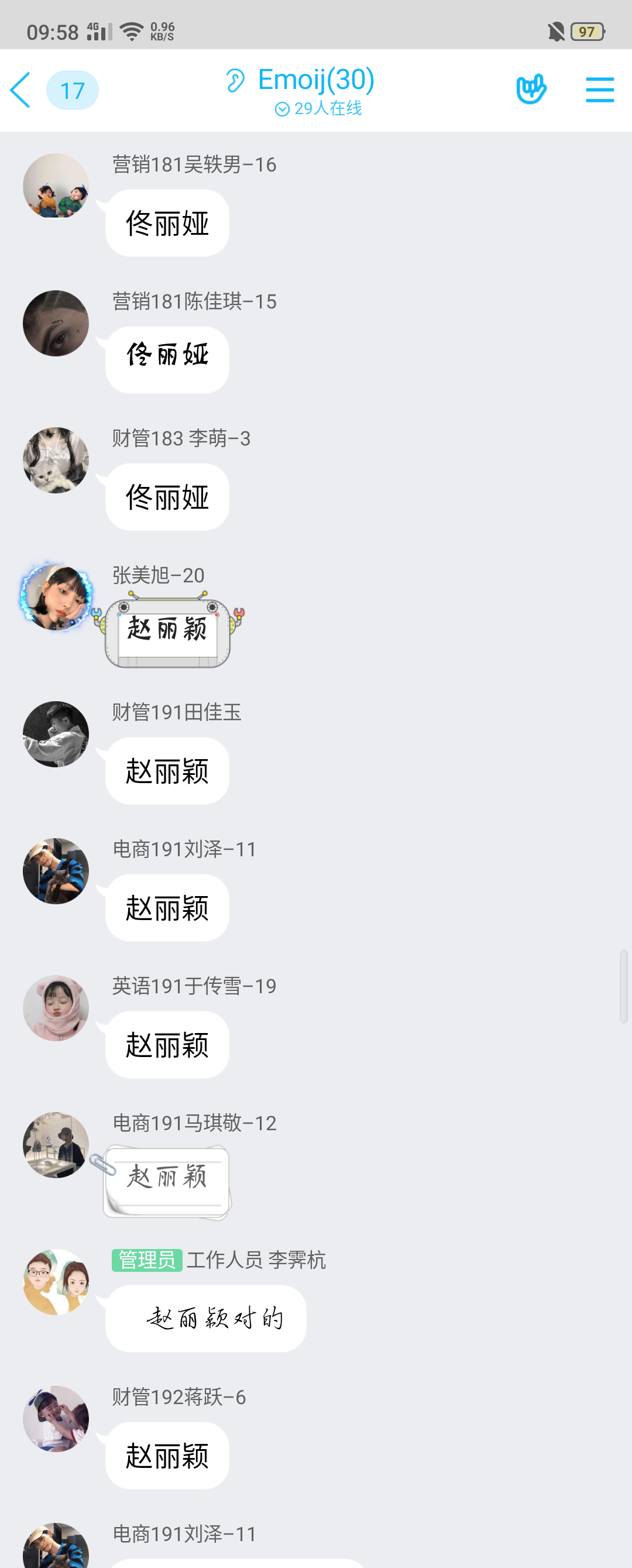Open the group menu icon
Image resolution: width=632 pixels, height=1568 pixels.
(x=599, y=90)
